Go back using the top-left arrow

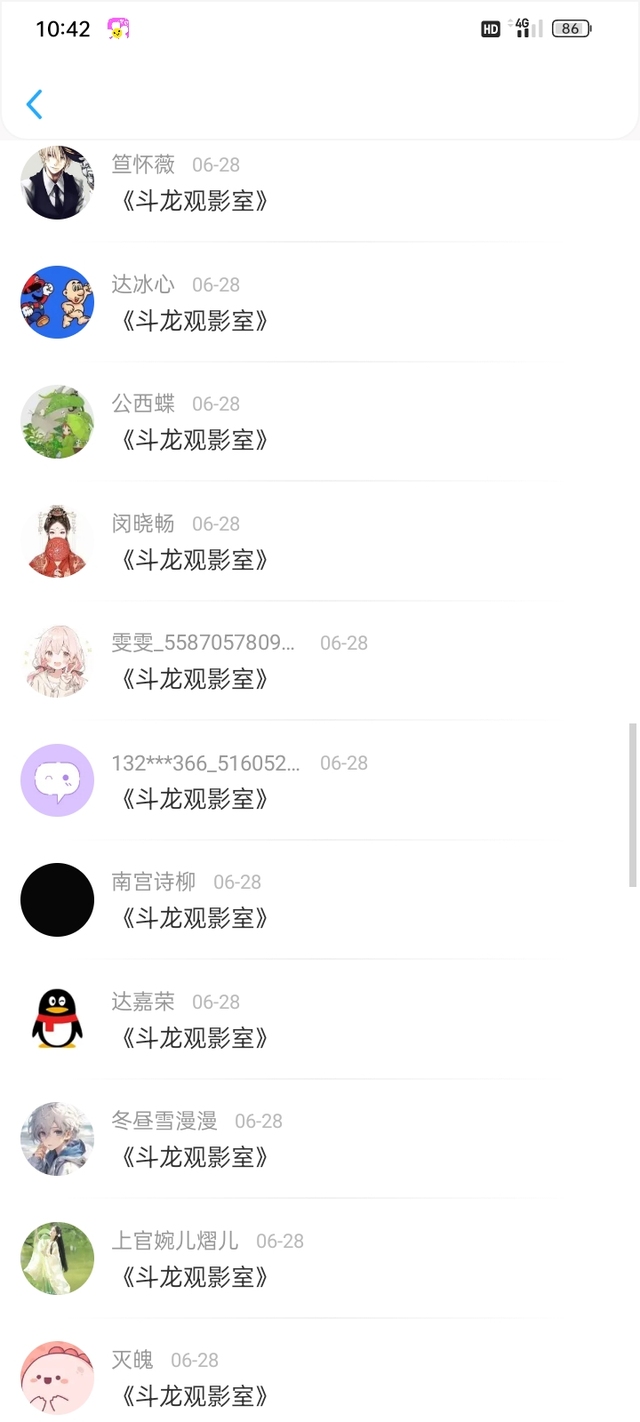point(35,104)
